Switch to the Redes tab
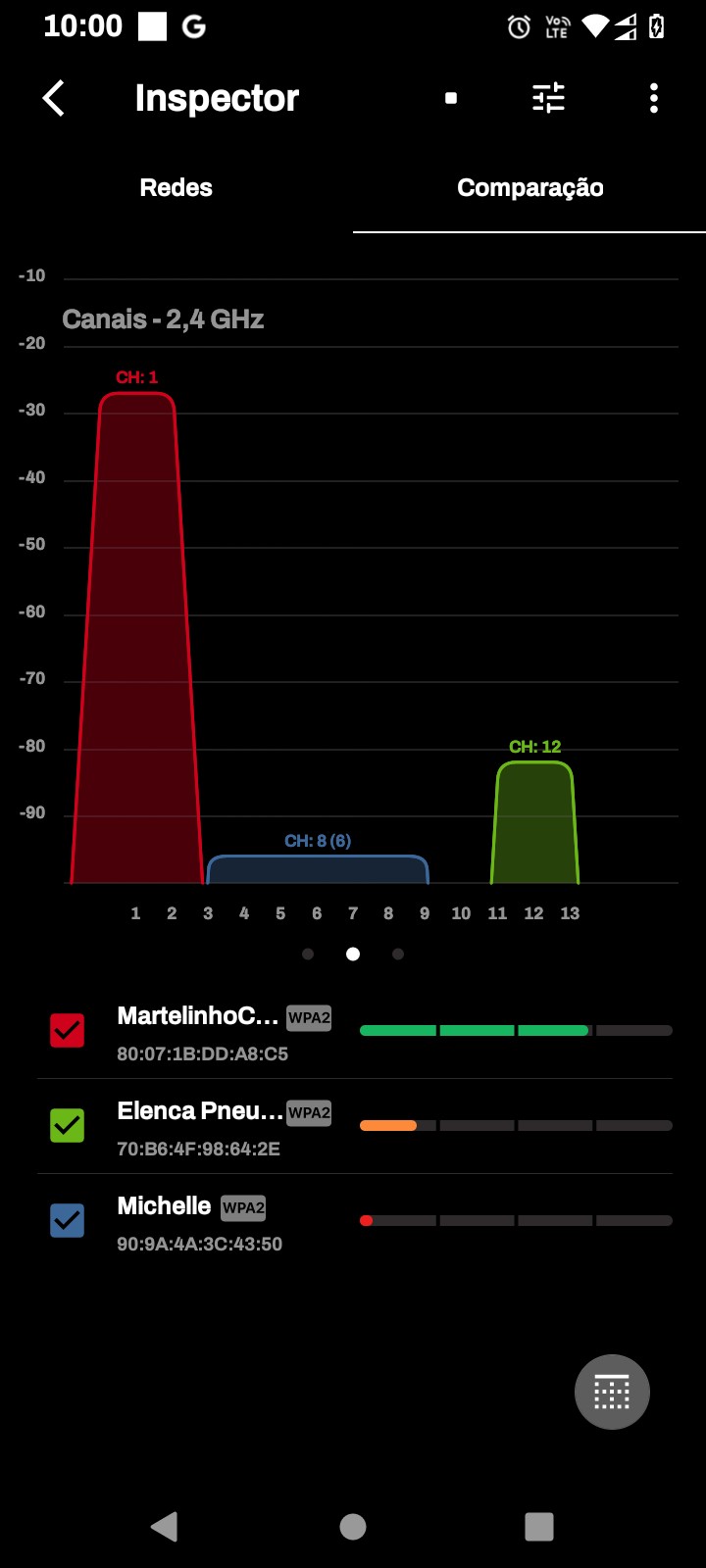This screenshot has width=706, height=1568. tap(176, 188)
